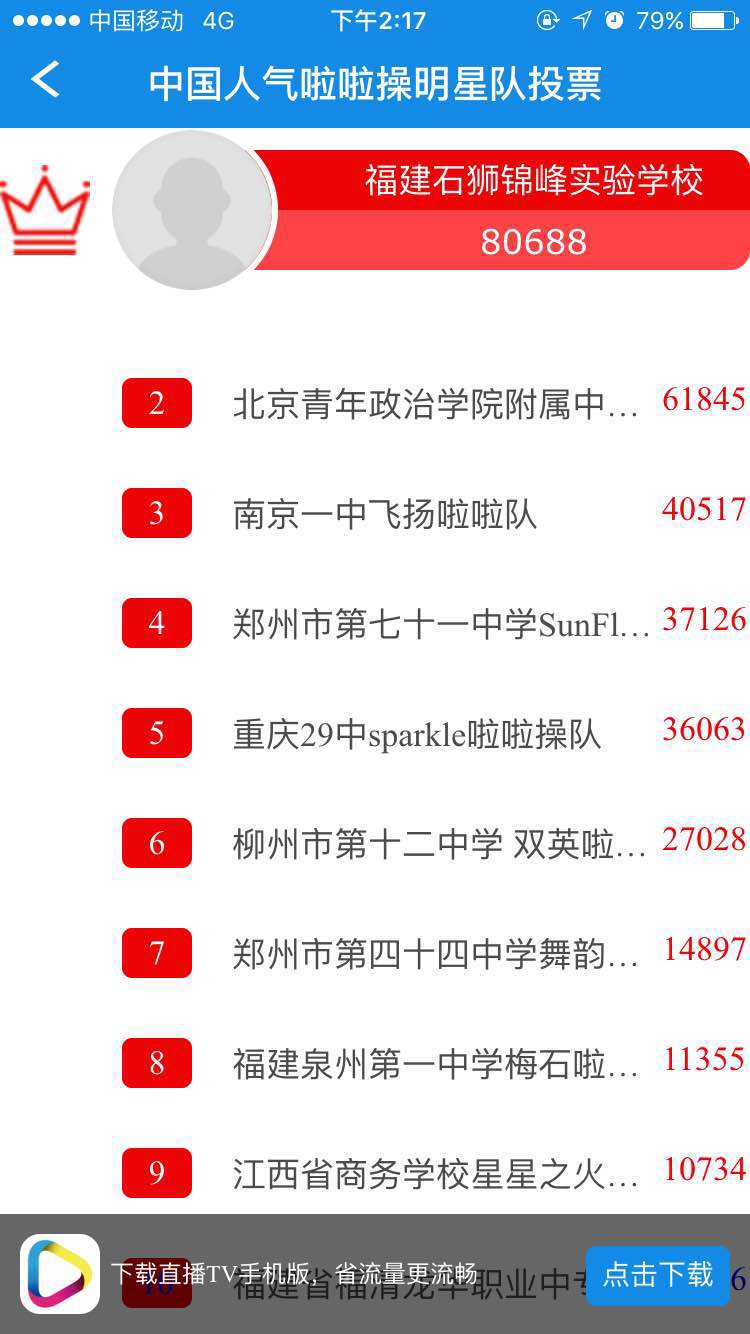Select 郑州市第四十四中学舞韵 entry
Screen dimensions: 750x1334
435,954
